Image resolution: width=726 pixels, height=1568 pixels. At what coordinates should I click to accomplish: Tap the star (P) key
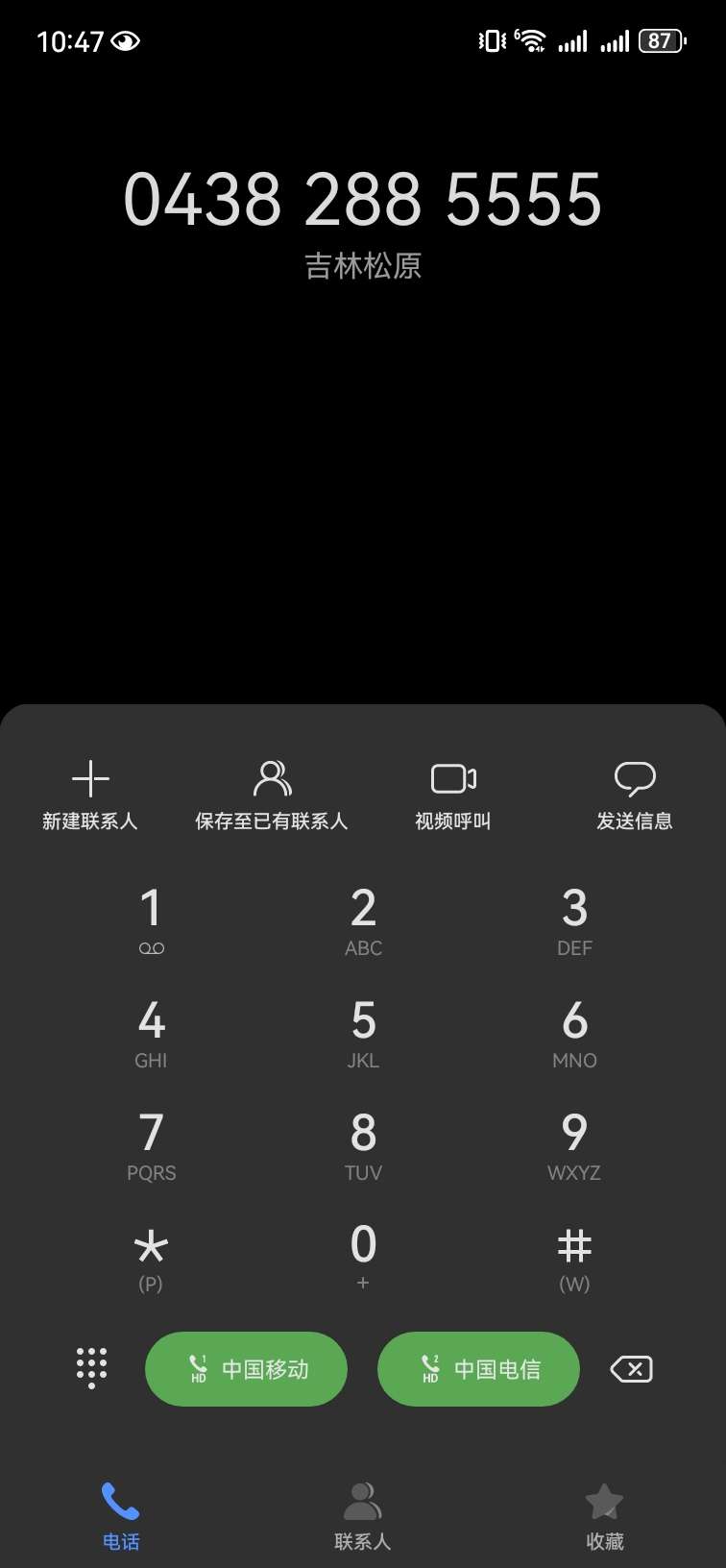[x=151, y=1257]
